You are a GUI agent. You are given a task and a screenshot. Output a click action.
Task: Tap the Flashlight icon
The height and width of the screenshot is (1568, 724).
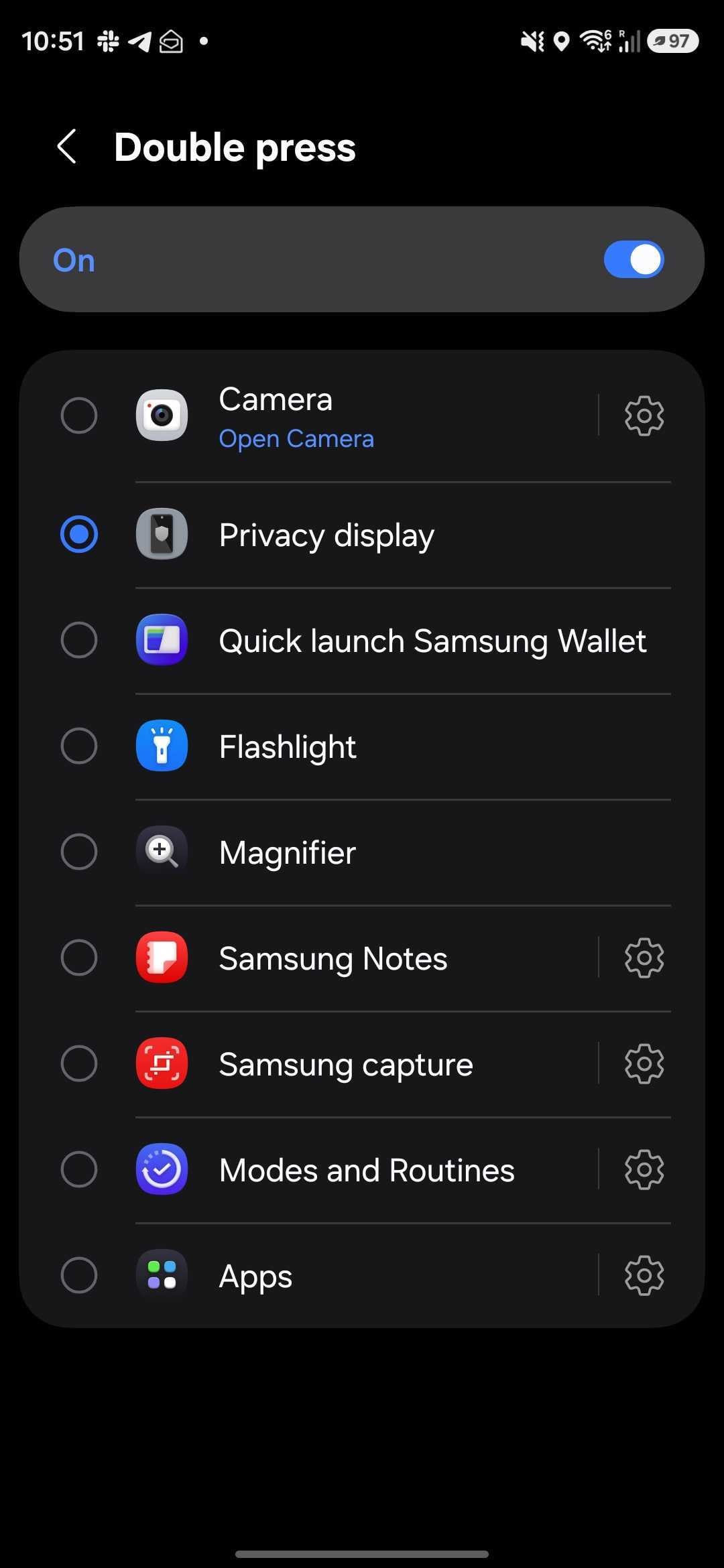click(x=161, y=746)
